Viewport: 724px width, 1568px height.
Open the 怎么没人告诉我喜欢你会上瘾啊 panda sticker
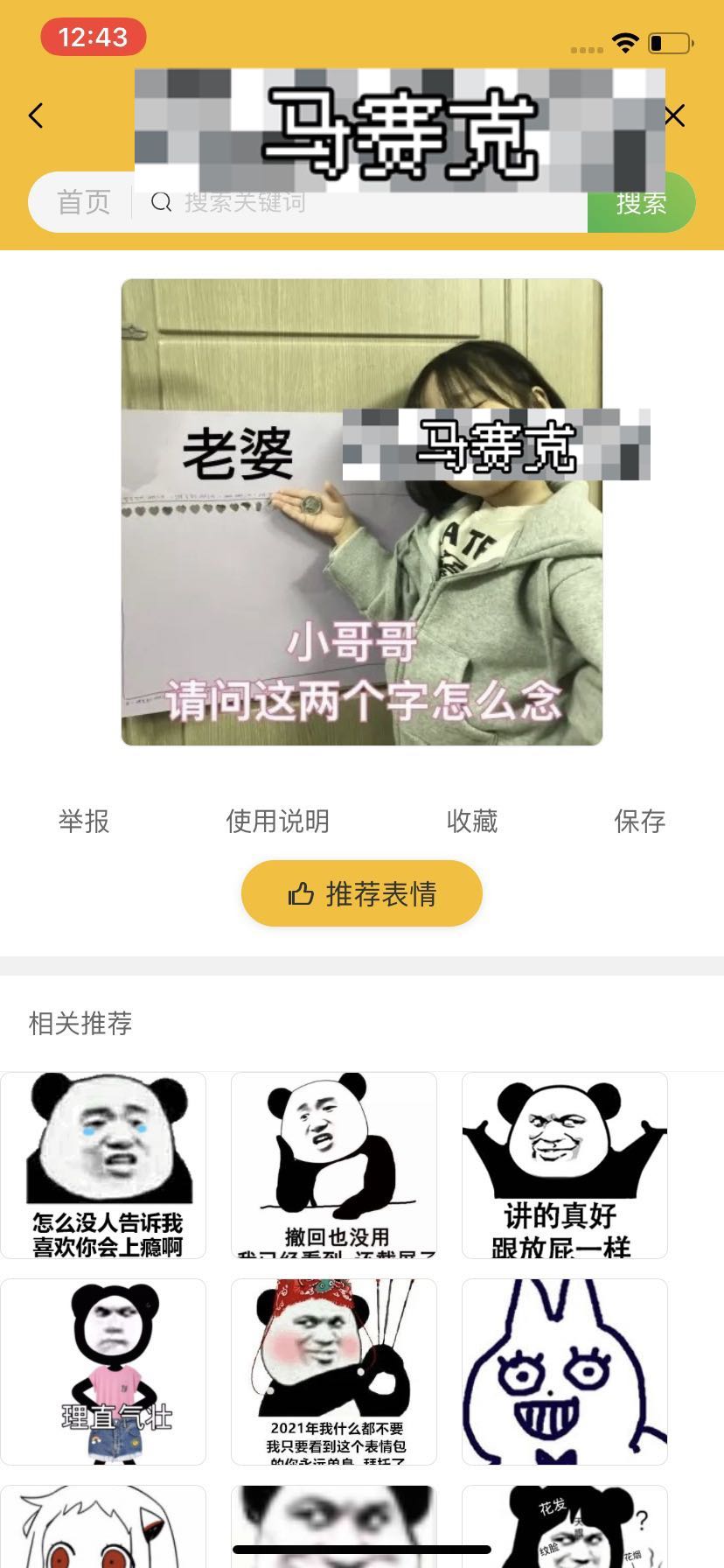(x=103, y=1165)
